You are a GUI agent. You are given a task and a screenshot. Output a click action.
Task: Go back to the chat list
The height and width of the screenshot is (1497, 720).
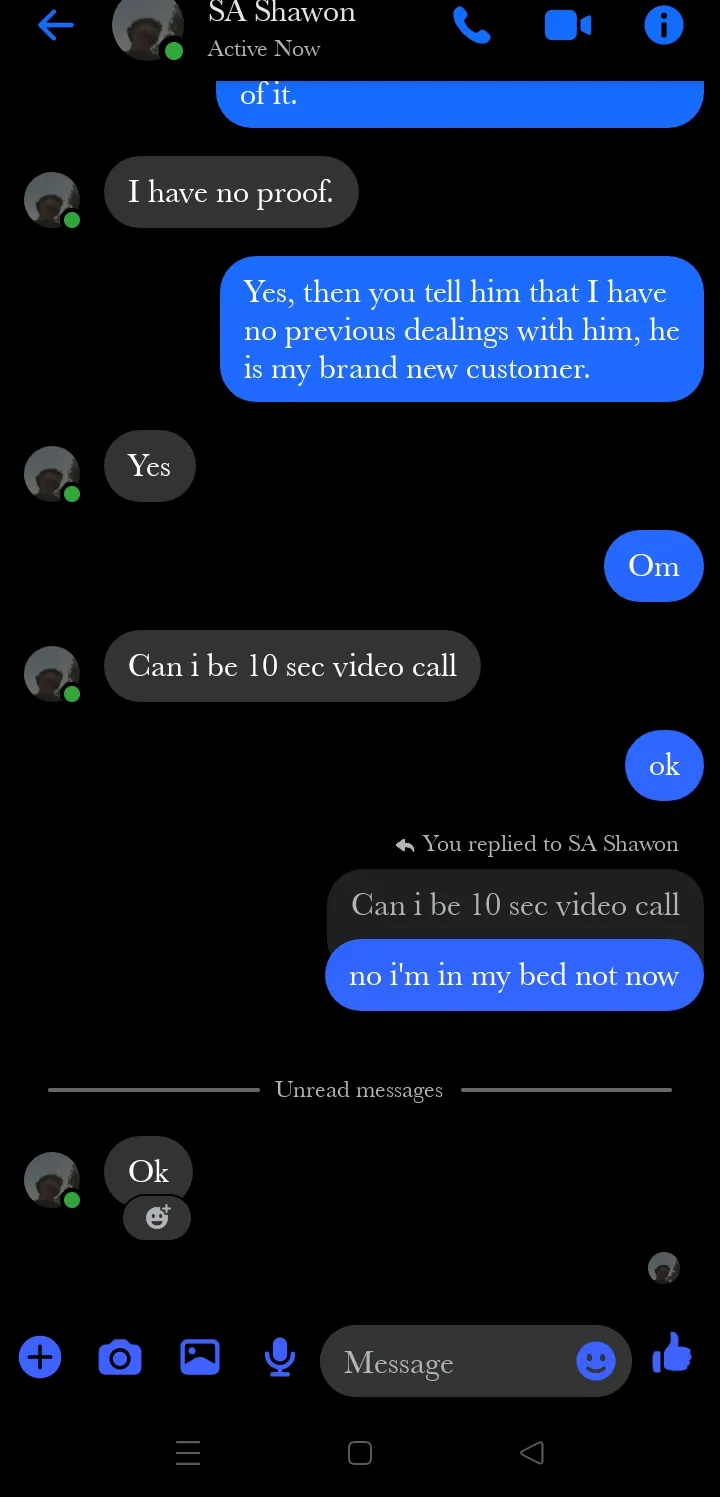point(55,26)
